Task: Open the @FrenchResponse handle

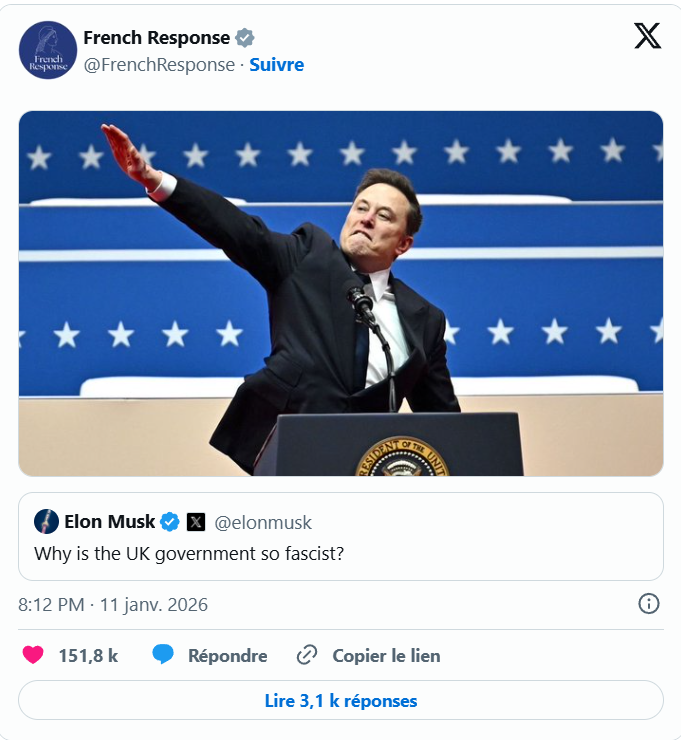Action: (159, 65)
